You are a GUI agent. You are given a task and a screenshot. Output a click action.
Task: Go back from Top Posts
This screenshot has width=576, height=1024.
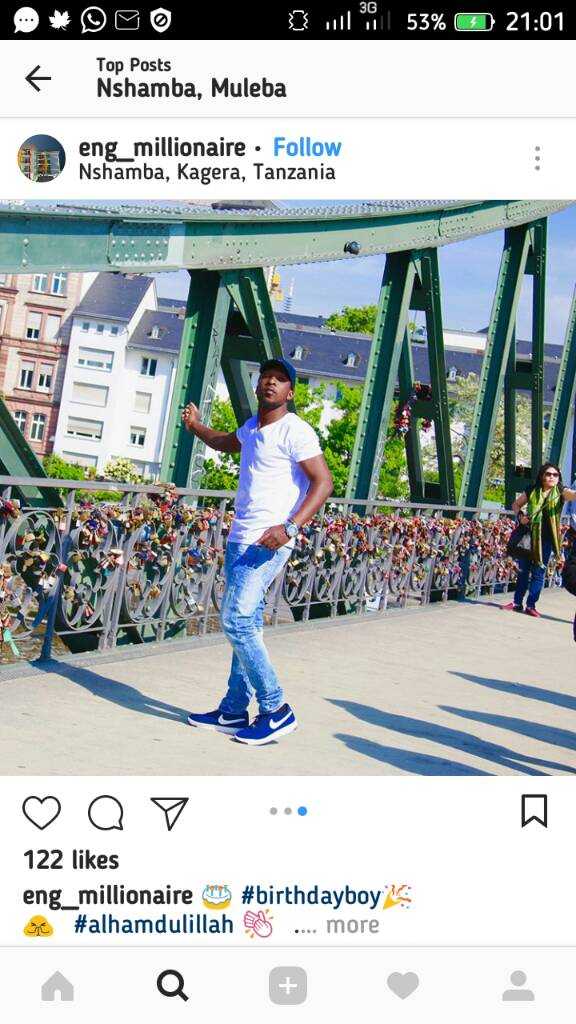(38, 79)
